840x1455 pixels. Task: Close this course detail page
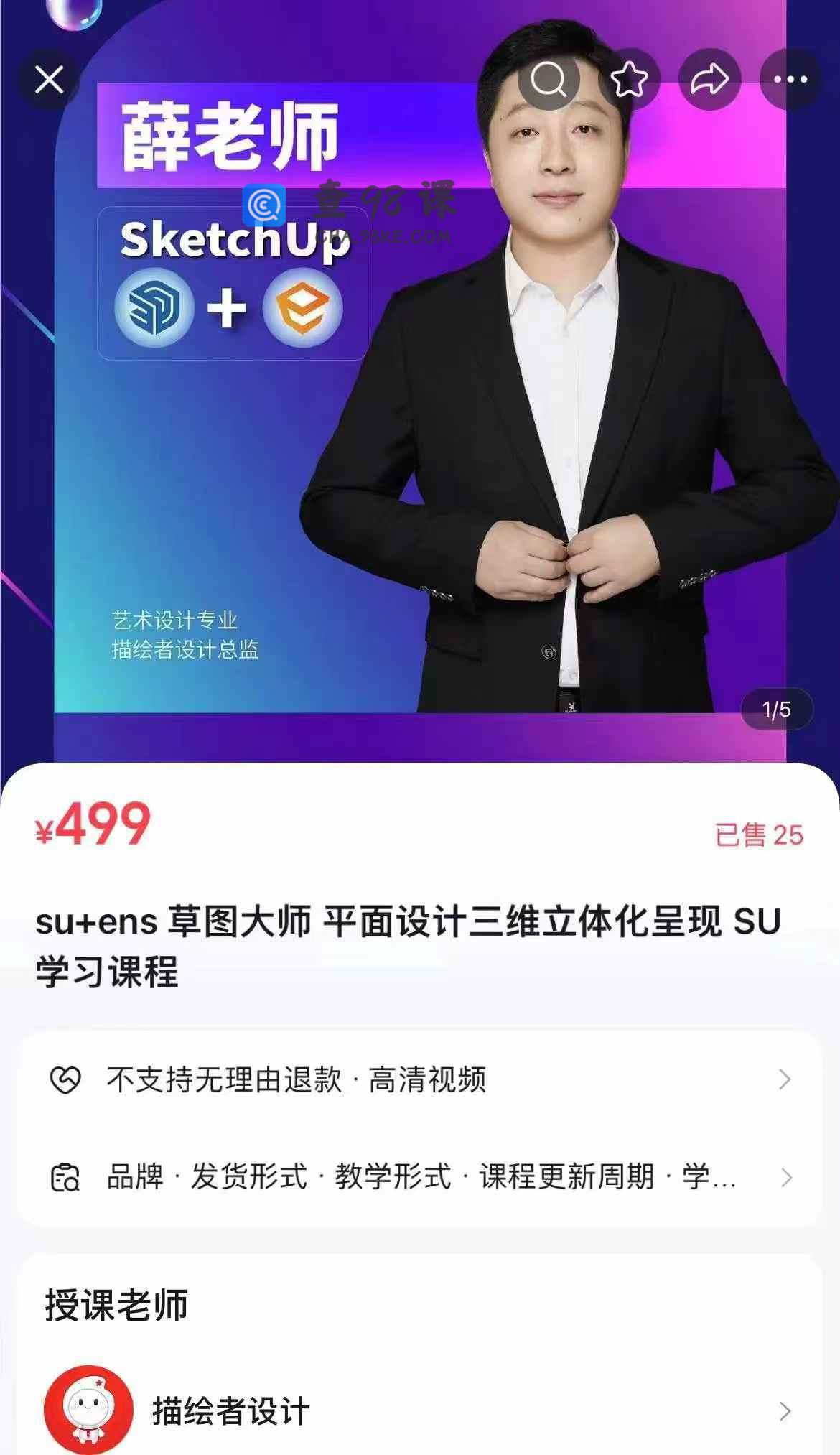coord(49,80)
